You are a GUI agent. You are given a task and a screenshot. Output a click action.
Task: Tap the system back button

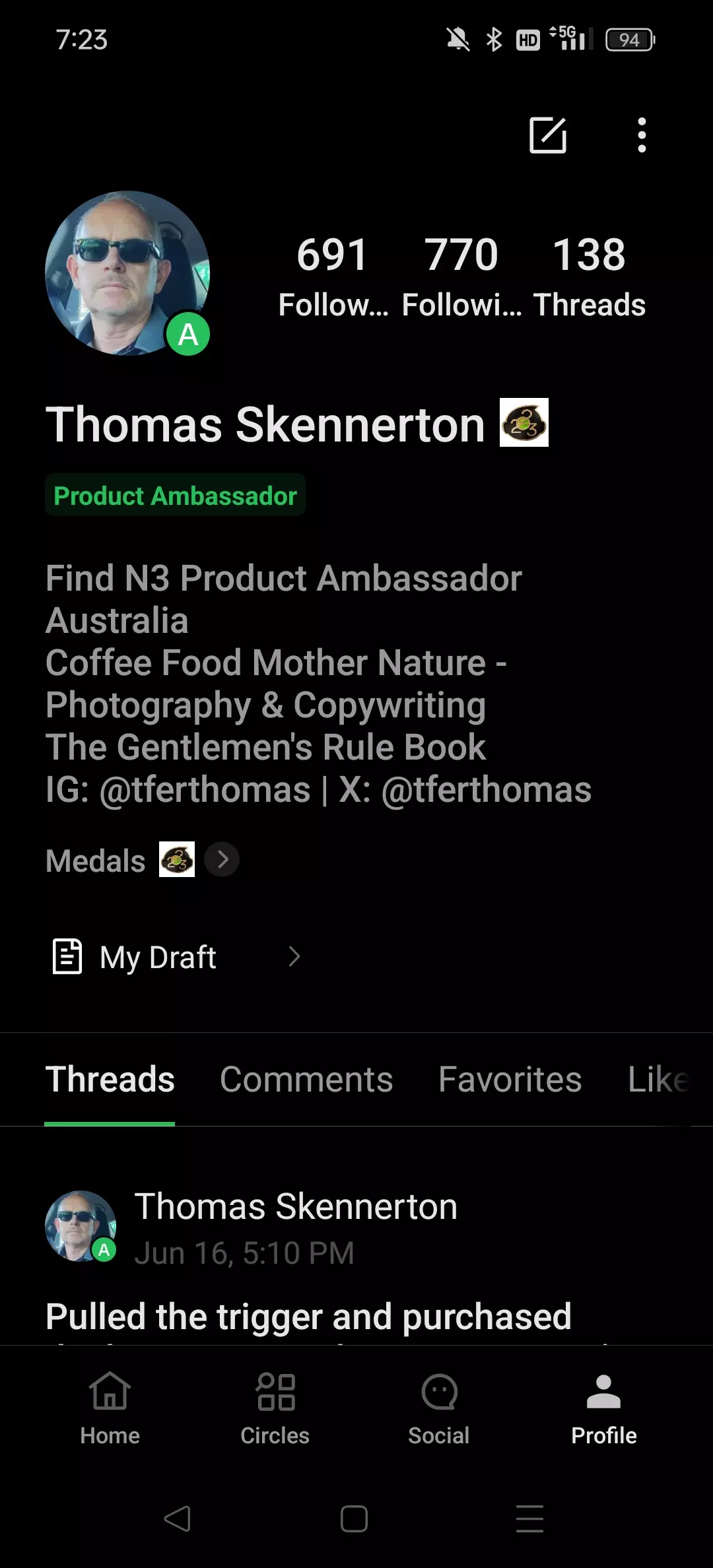click(177, 1519)
